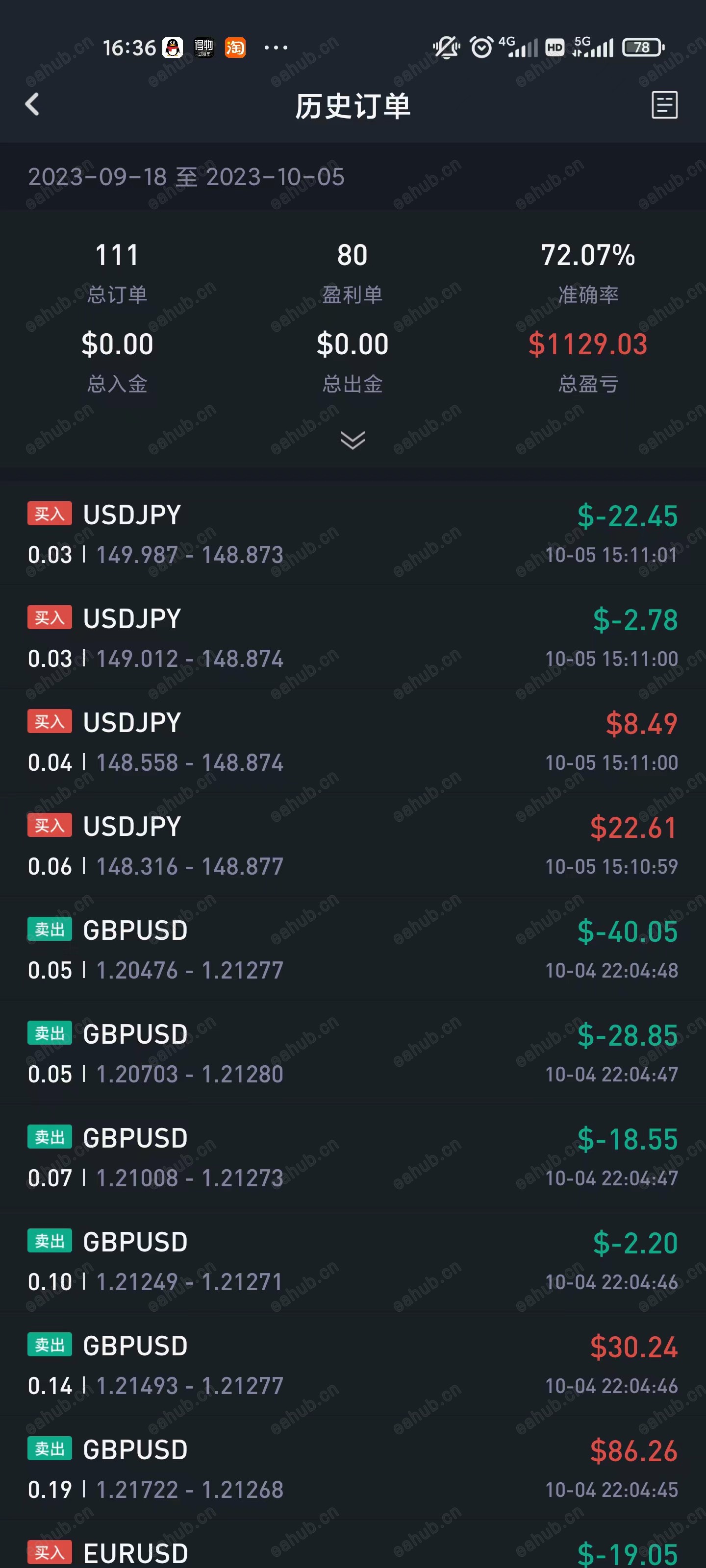Open the USDJPY order with $8.49 profit
Viewport: 706px width, 1568px height.
(353, 742)
